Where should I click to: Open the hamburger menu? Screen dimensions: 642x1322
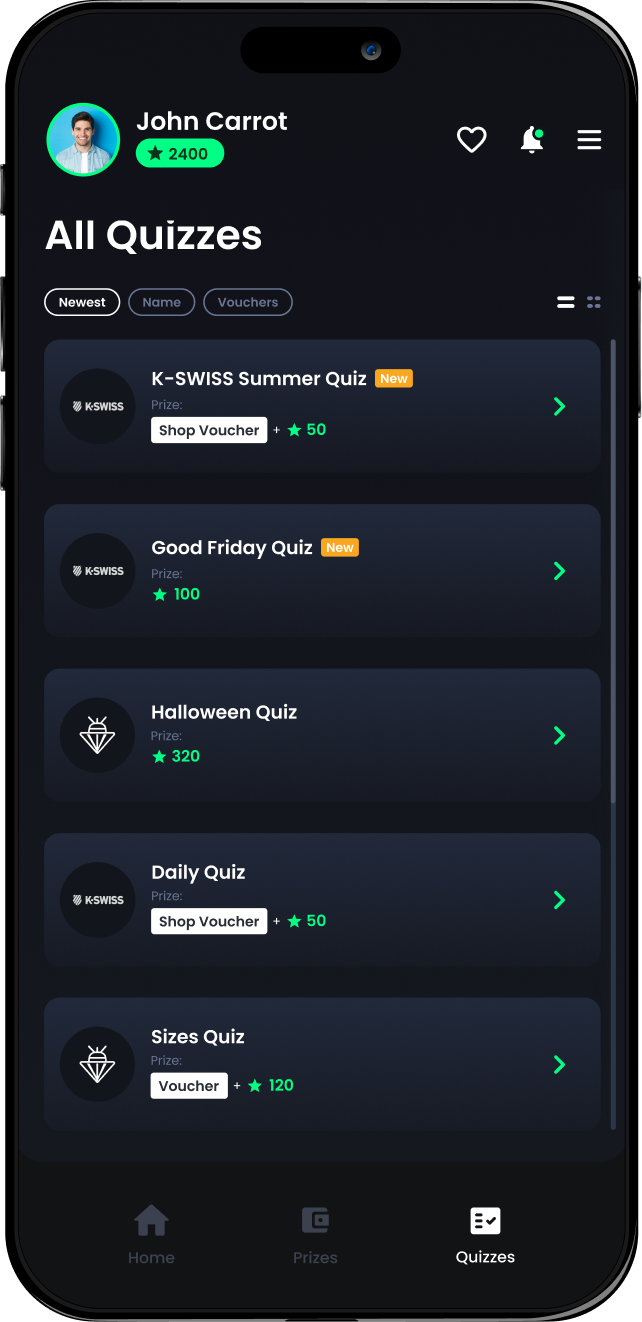click(589, 140)
